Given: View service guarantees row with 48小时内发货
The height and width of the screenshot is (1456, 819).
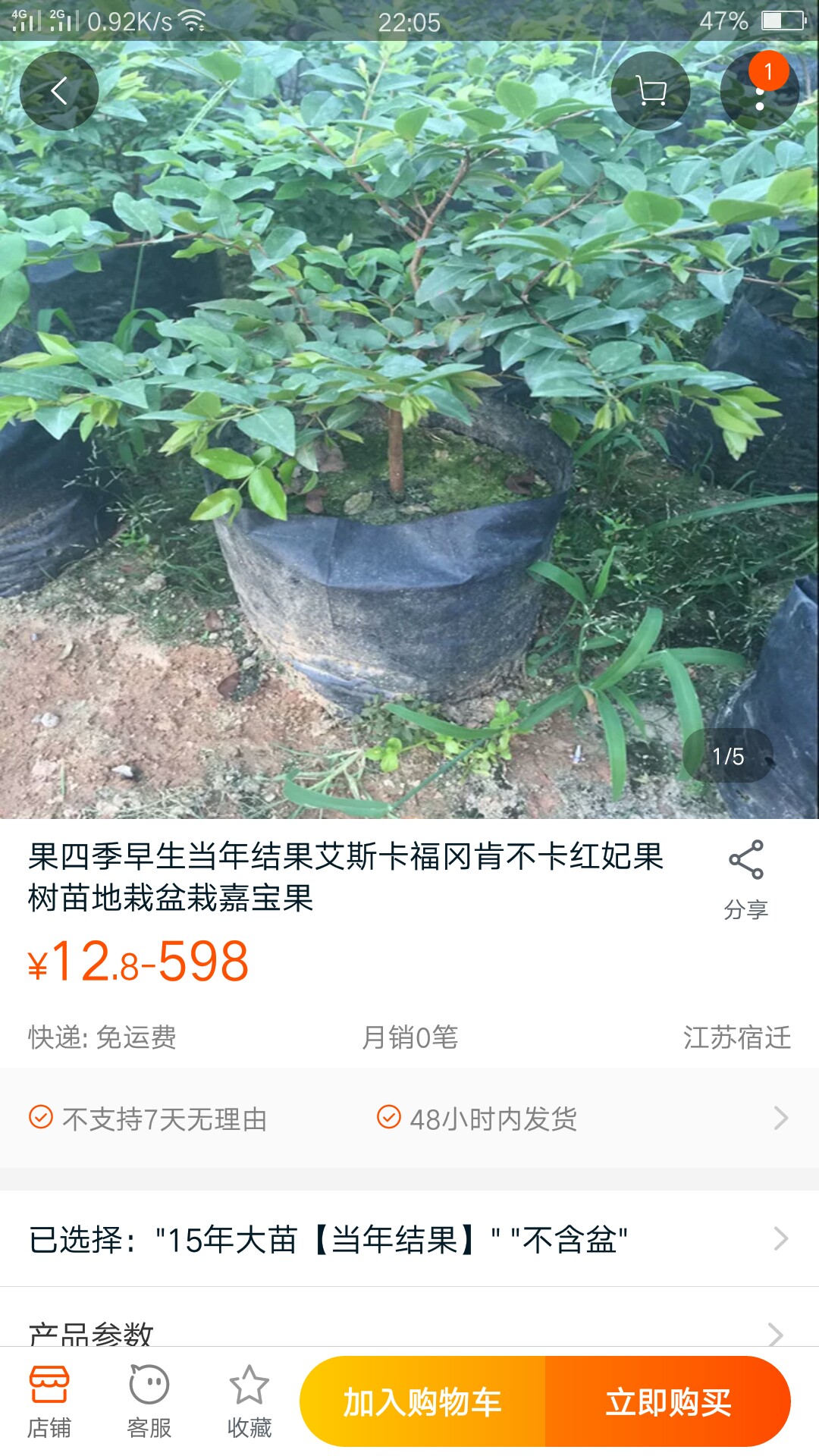Looking at the screenshot, I should [409, 1118].
